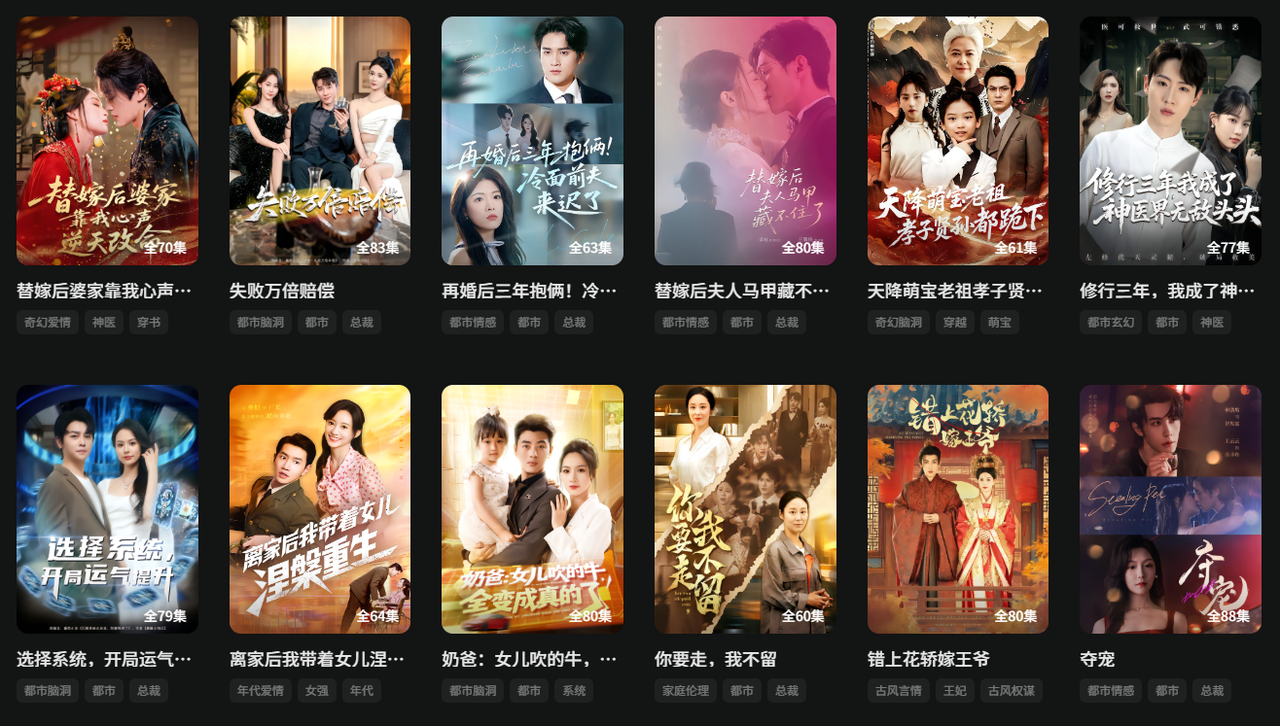Open the drama 替嫁后夫人马甲藏不住了
This screenshot has height=726, width=1280.
745,140
